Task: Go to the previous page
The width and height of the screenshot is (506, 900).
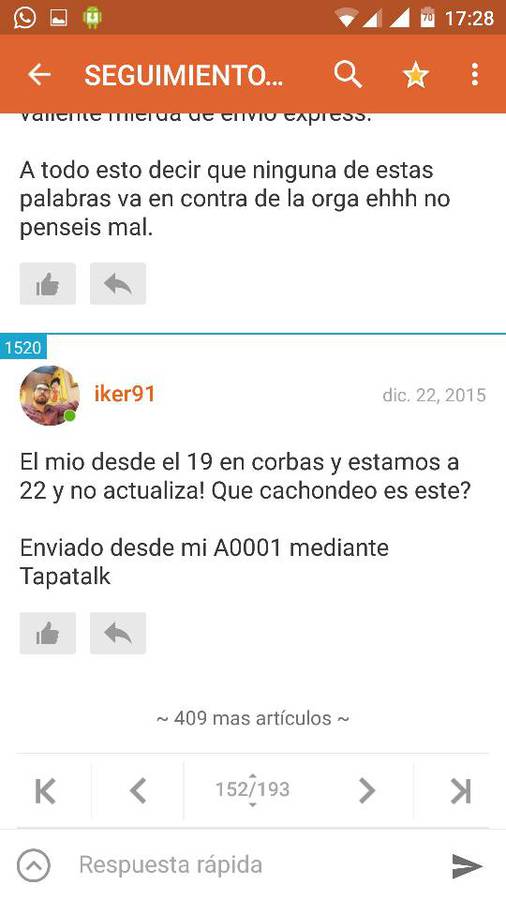Action: 138,791
